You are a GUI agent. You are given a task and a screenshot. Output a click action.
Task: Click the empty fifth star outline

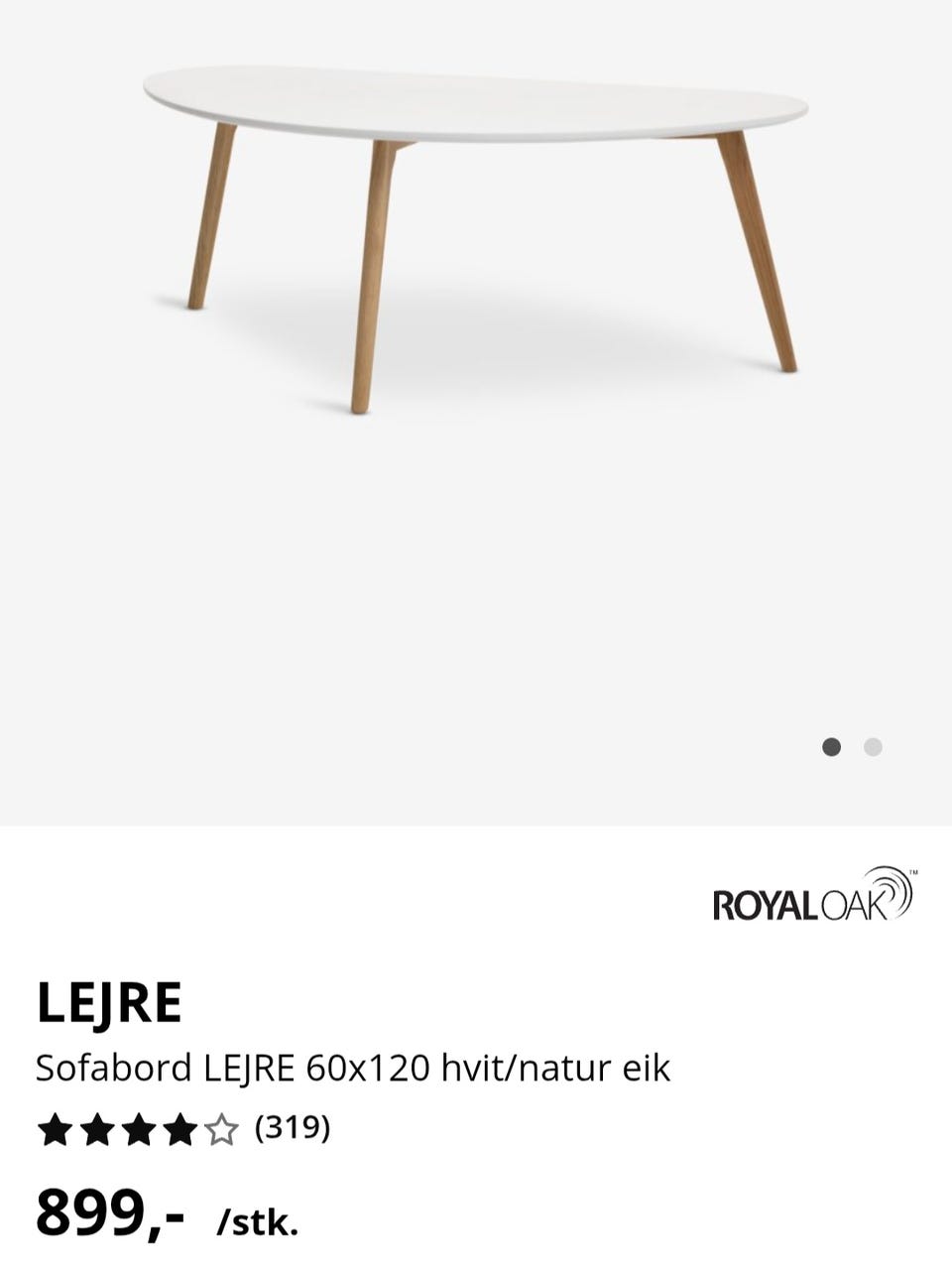coord(221,1130)
